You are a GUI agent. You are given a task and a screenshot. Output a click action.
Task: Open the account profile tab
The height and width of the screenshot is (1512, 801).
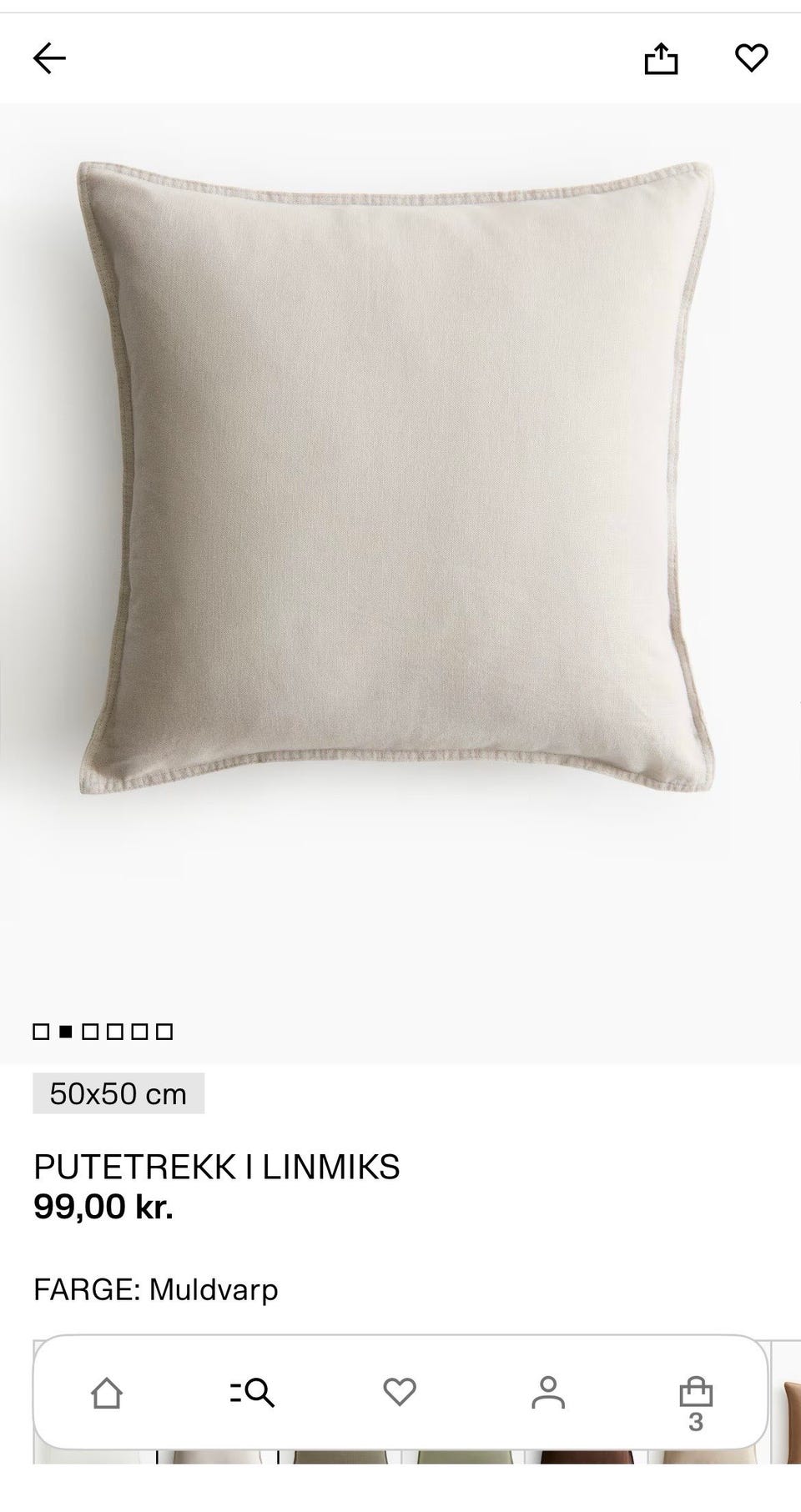point(548,1394)
